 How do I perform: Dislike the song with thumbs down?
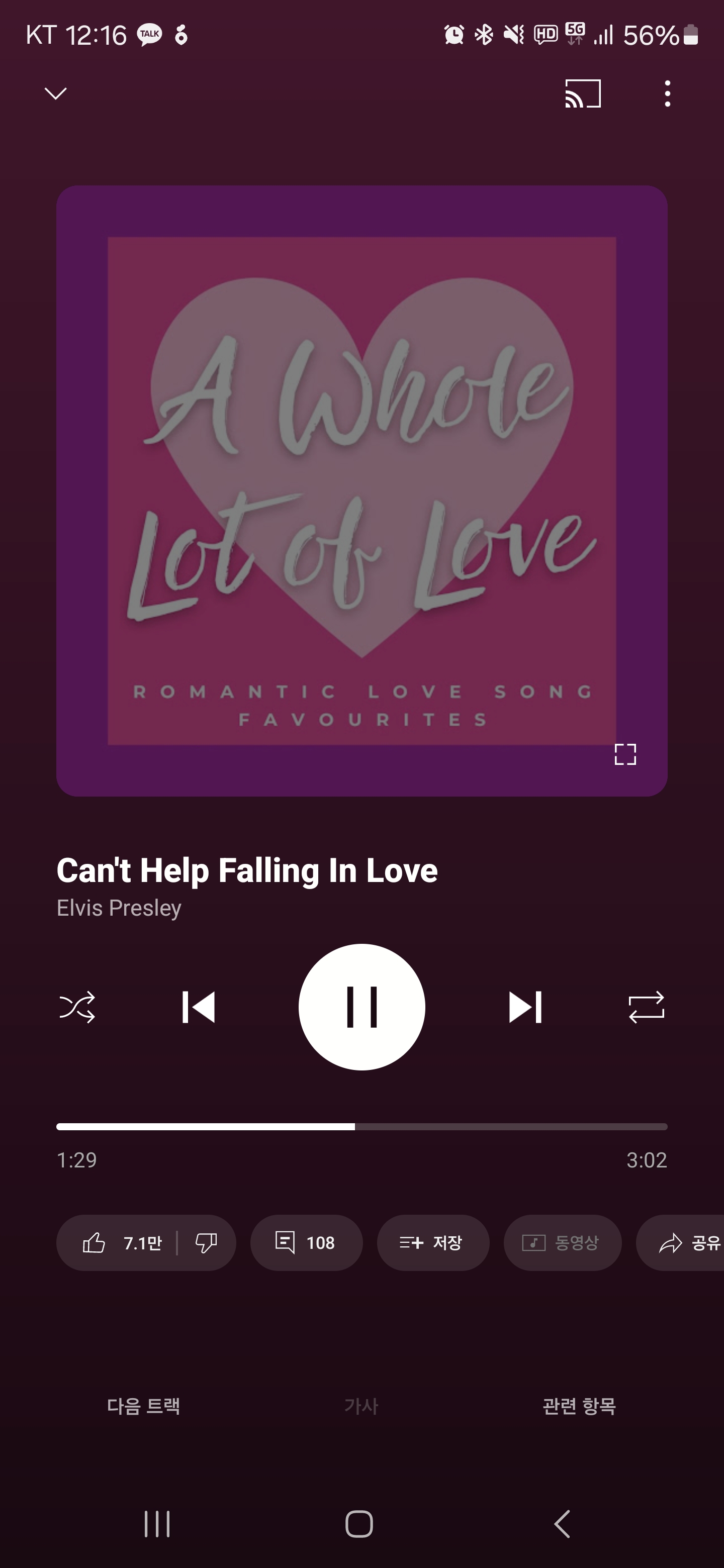pos(207,1242)
